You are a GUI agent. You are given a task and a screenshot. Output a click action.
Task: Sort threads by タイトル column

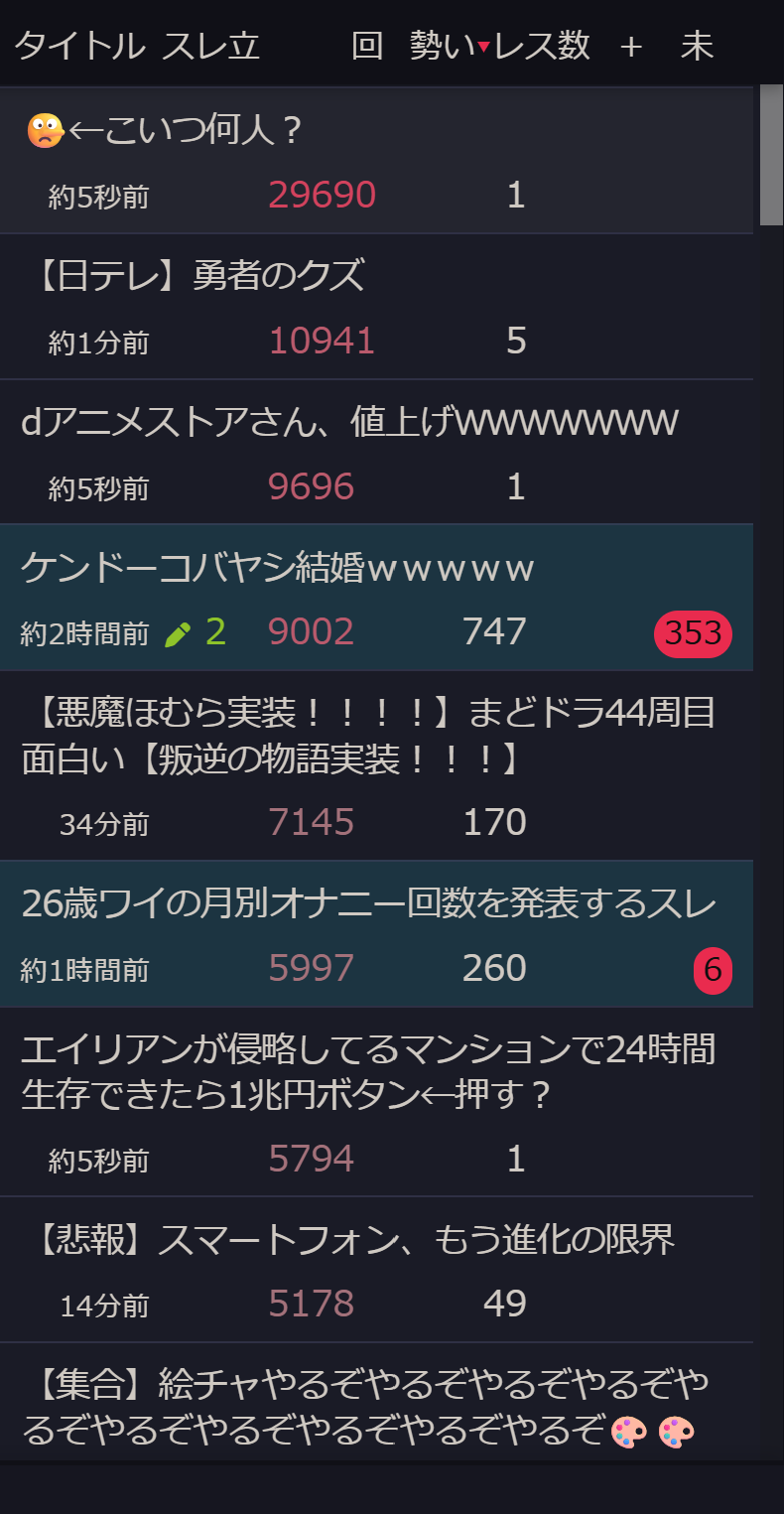[78, 46]
